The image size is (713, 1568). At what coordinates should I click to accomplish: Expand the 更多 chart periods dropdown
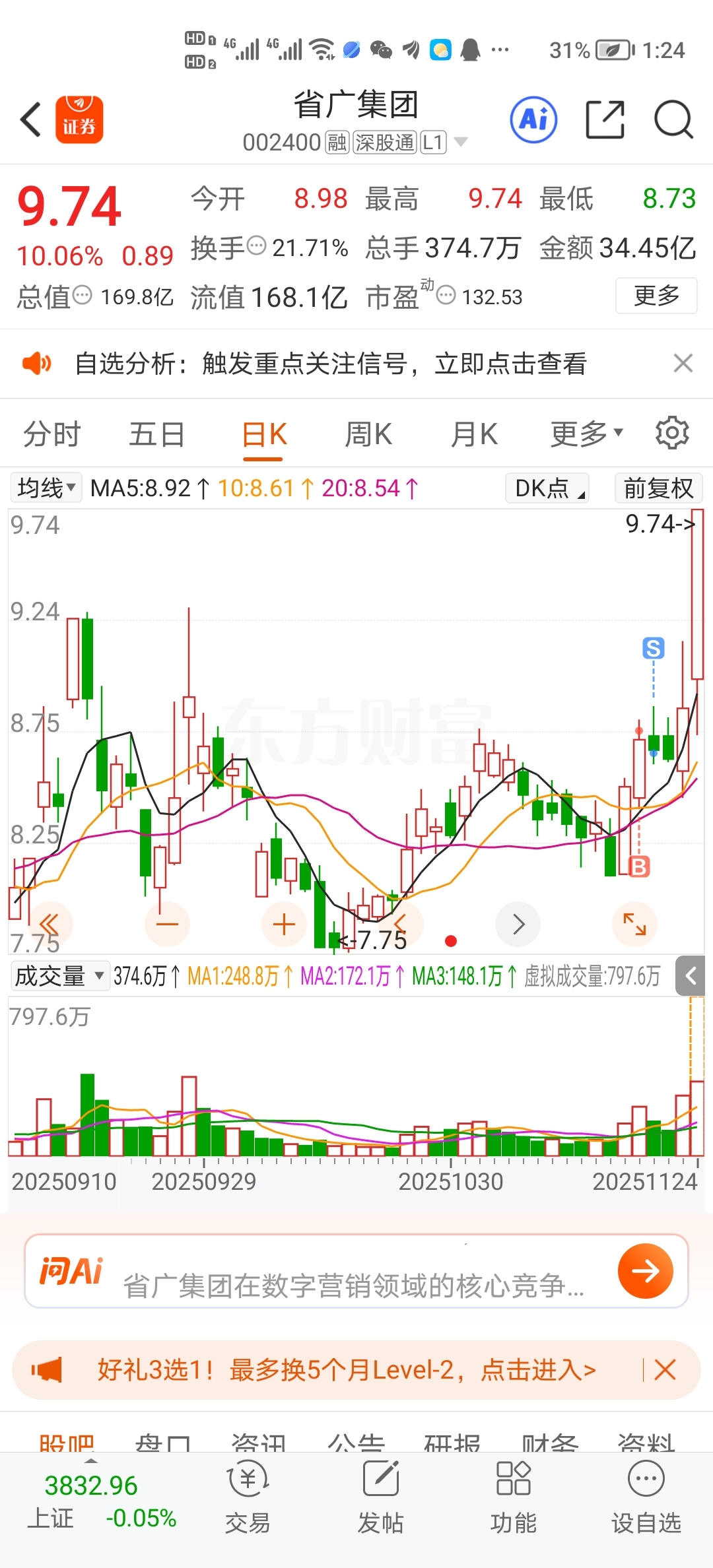pyautogui.click(x=586, y=434)
